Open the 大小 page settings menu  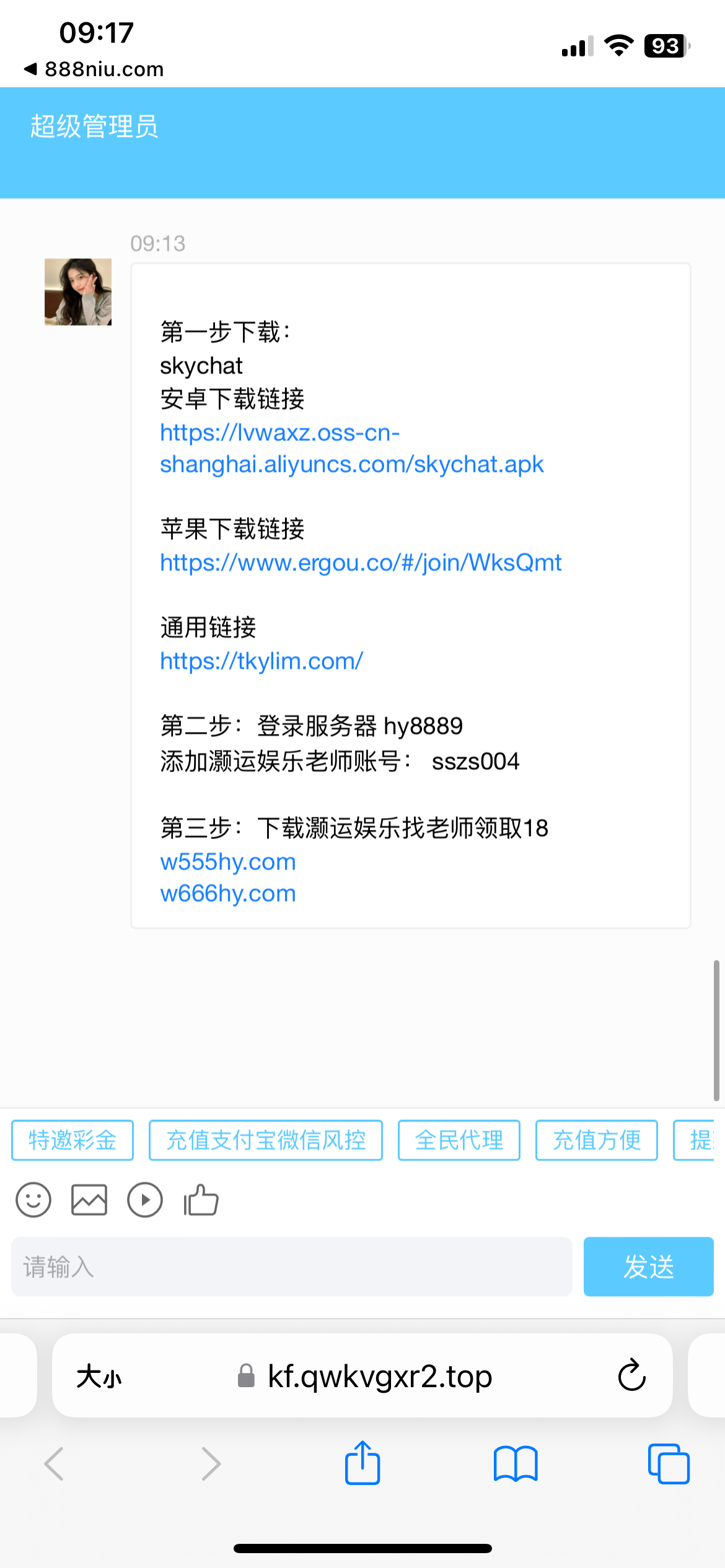[x=99, y=1377]
